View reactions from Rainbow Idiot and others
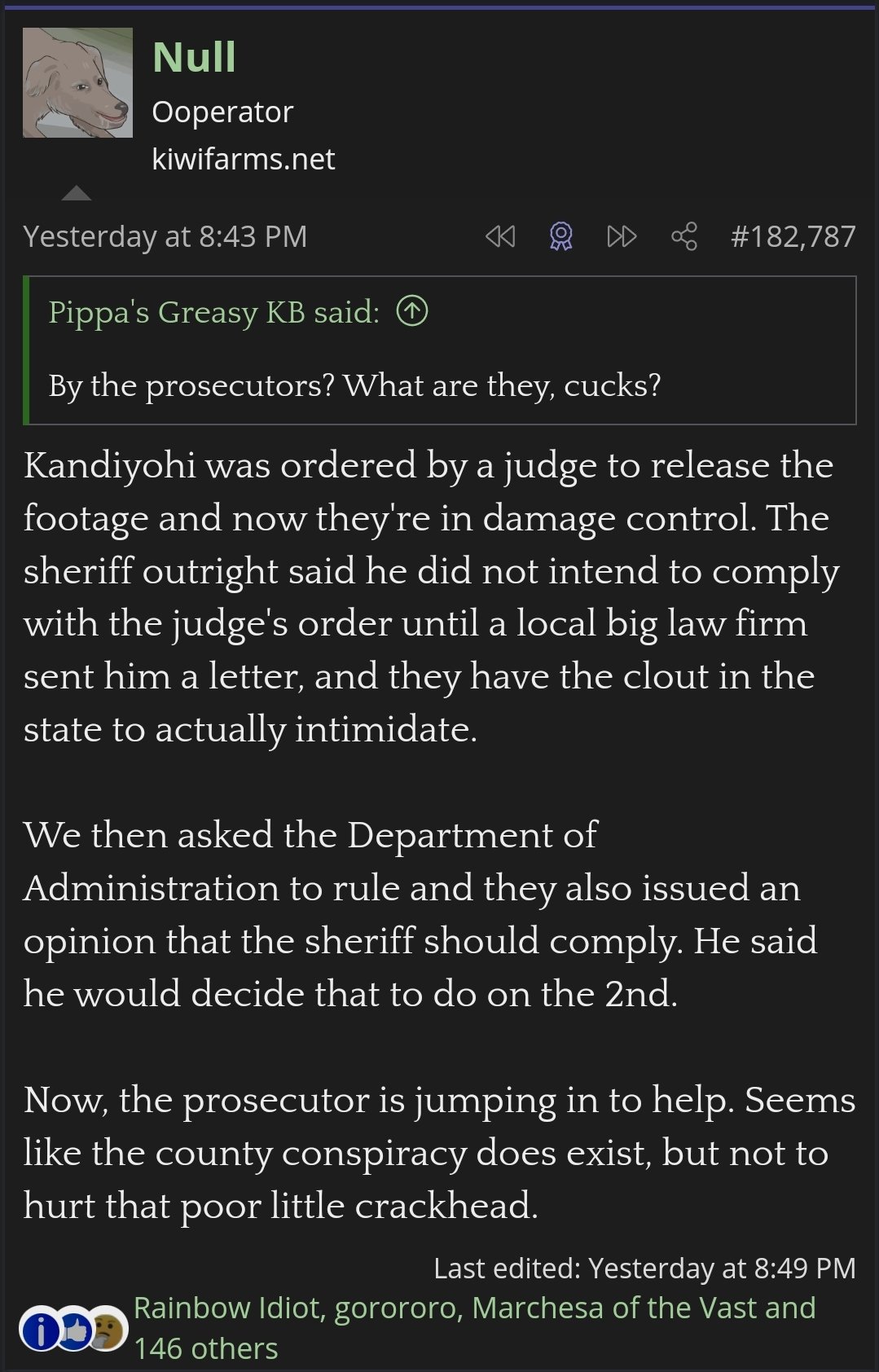Screen dimensions: 879x1372 (474, 1328)
